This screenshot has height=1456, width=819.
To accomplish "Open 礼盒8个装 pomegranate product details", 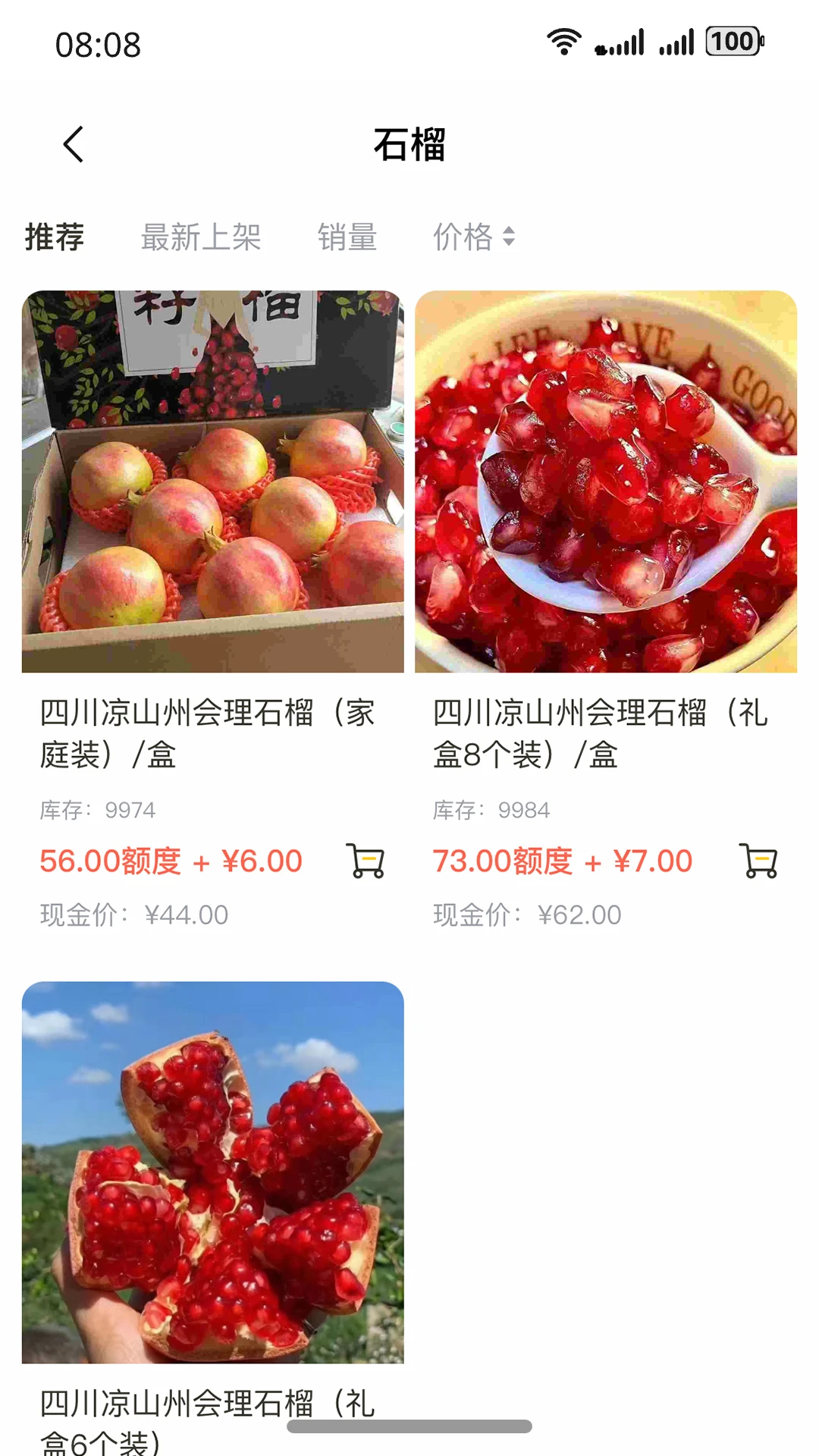I will pyautogui.click(x=605, y=732).
